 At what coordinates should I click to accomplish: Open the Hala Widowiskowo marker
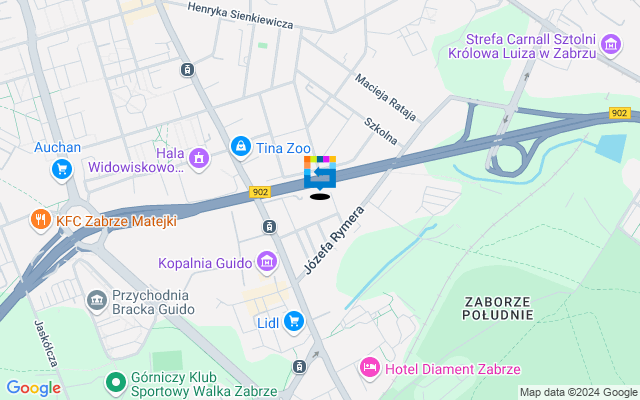(199, 157)
